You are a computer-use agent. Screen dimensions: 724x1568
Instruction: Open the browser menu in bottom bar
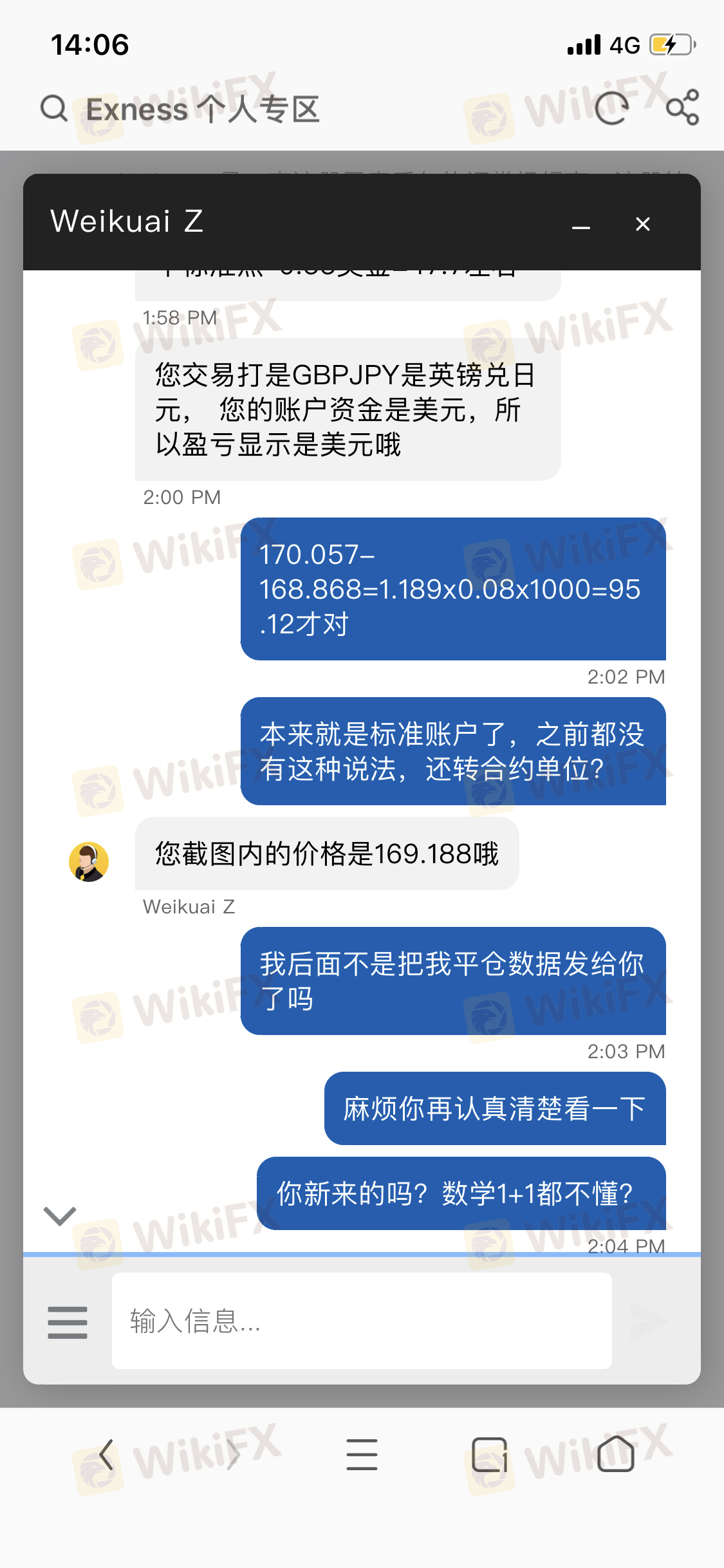tap(362, 1455)
